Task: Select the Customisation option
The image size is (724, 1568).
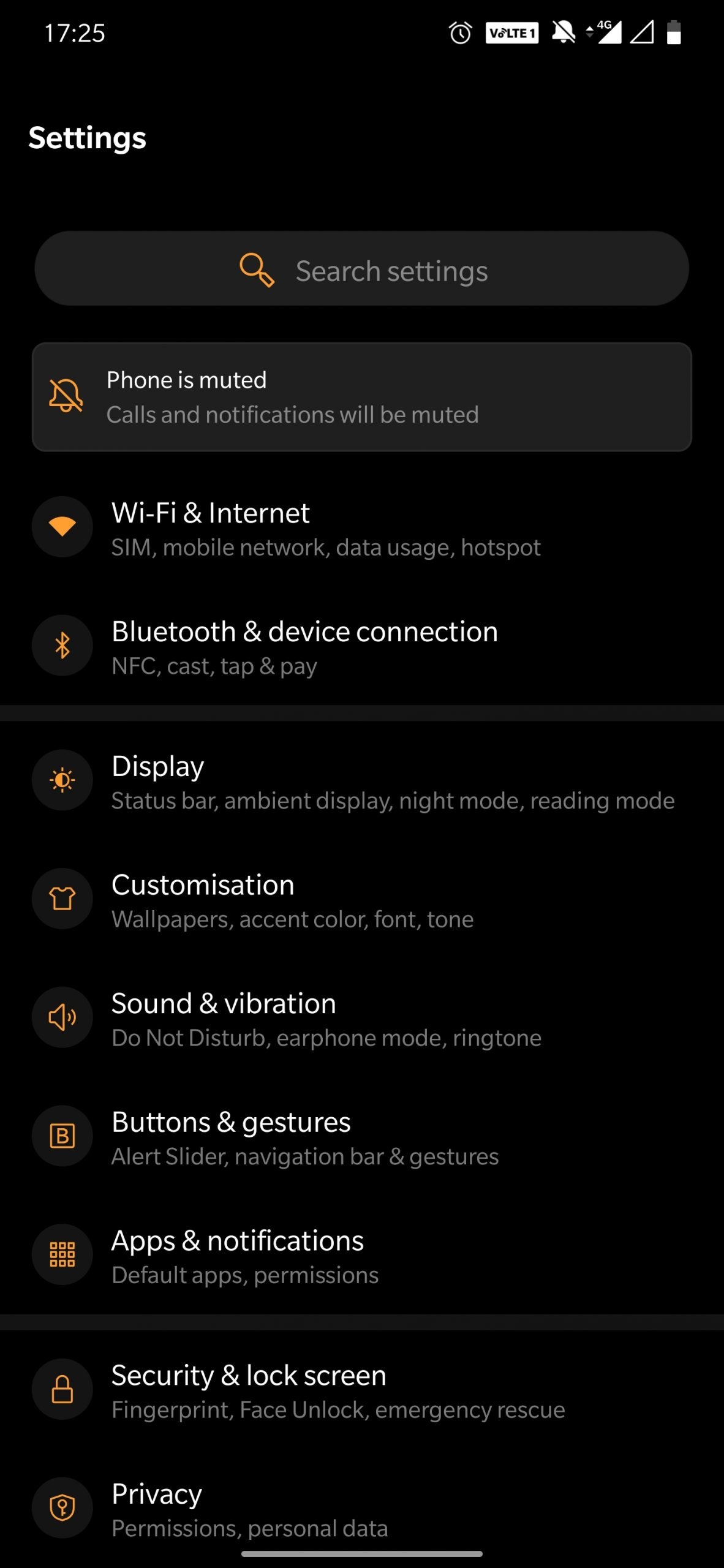Action: click(x=361, y=900)
